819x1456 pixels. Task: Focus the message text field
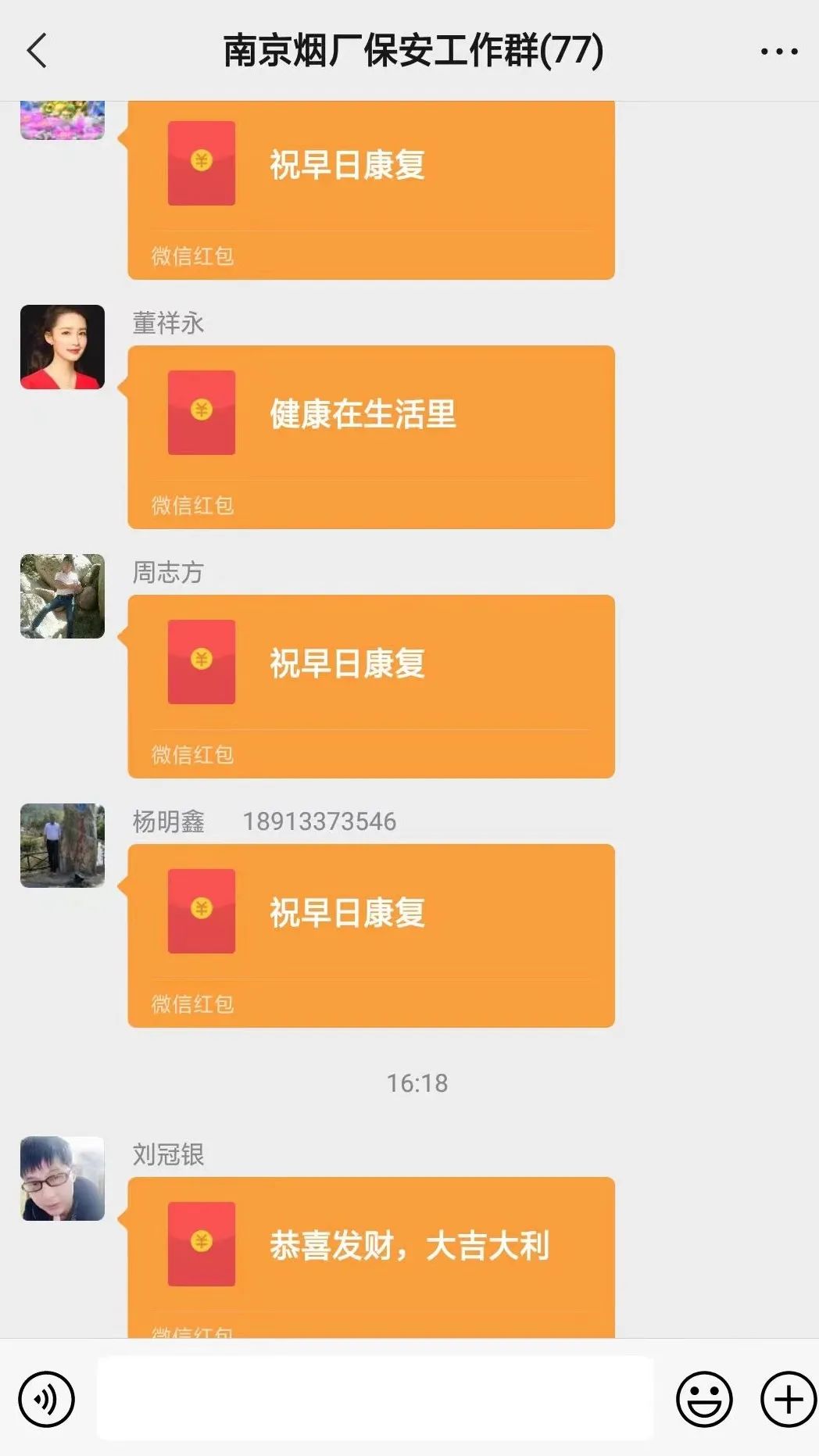(375, 1399)
